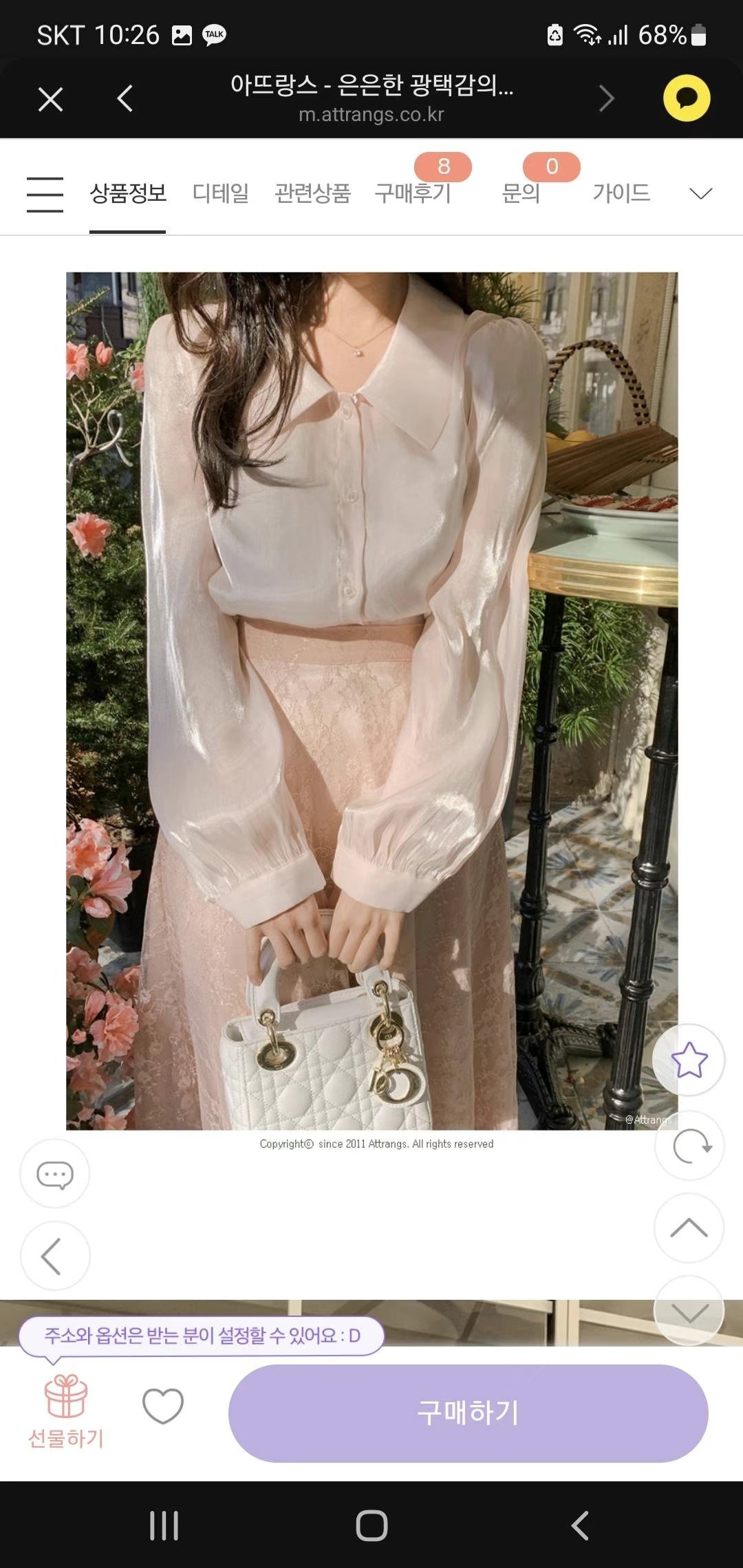Screen dimensions: 743x1568
Task: Tap the floating left arrow back button
Action: (x=54, y=1256)
